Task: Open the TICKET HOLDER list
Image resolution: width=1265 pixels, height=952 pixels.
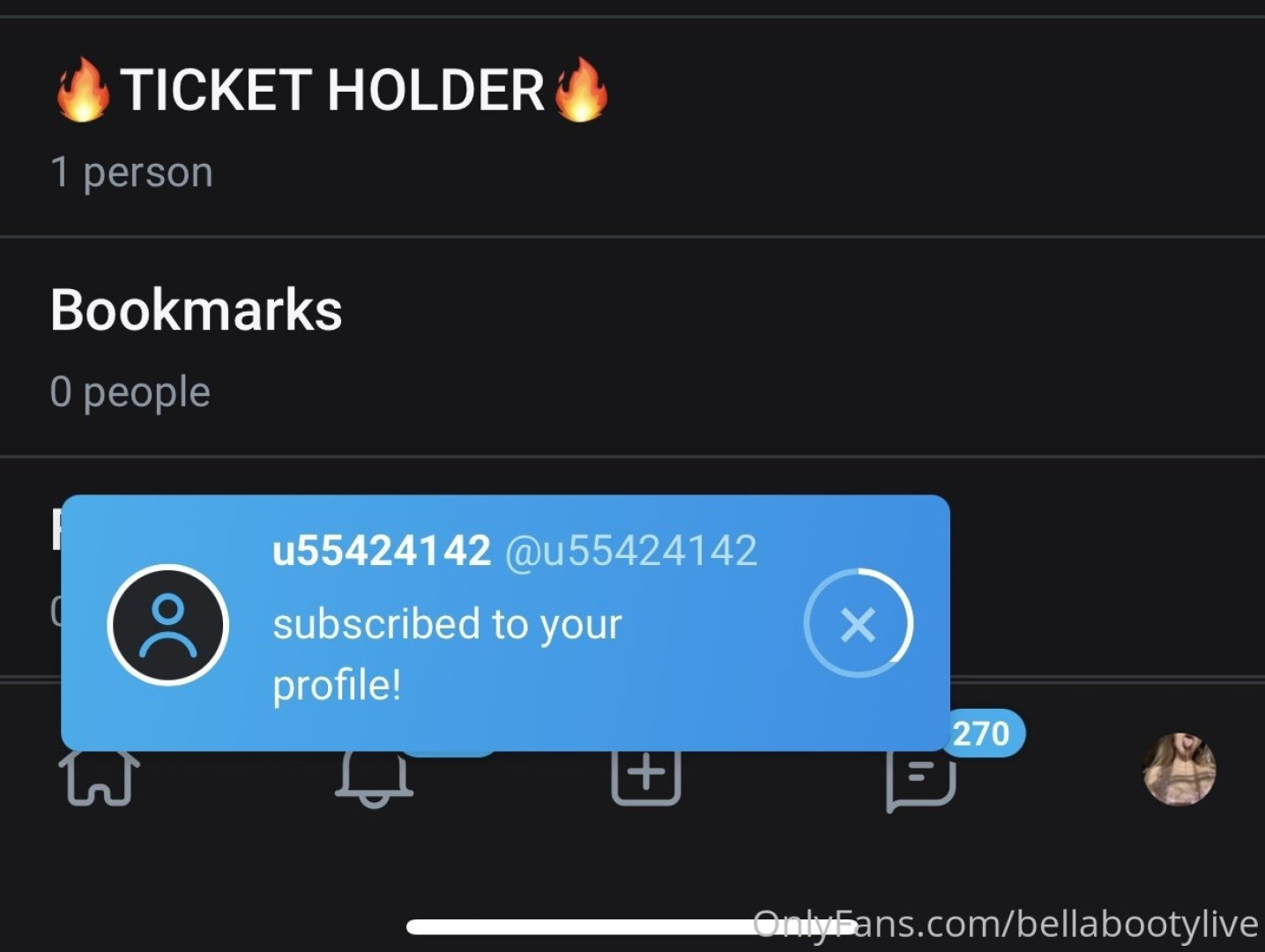Action: click(332, 91)
